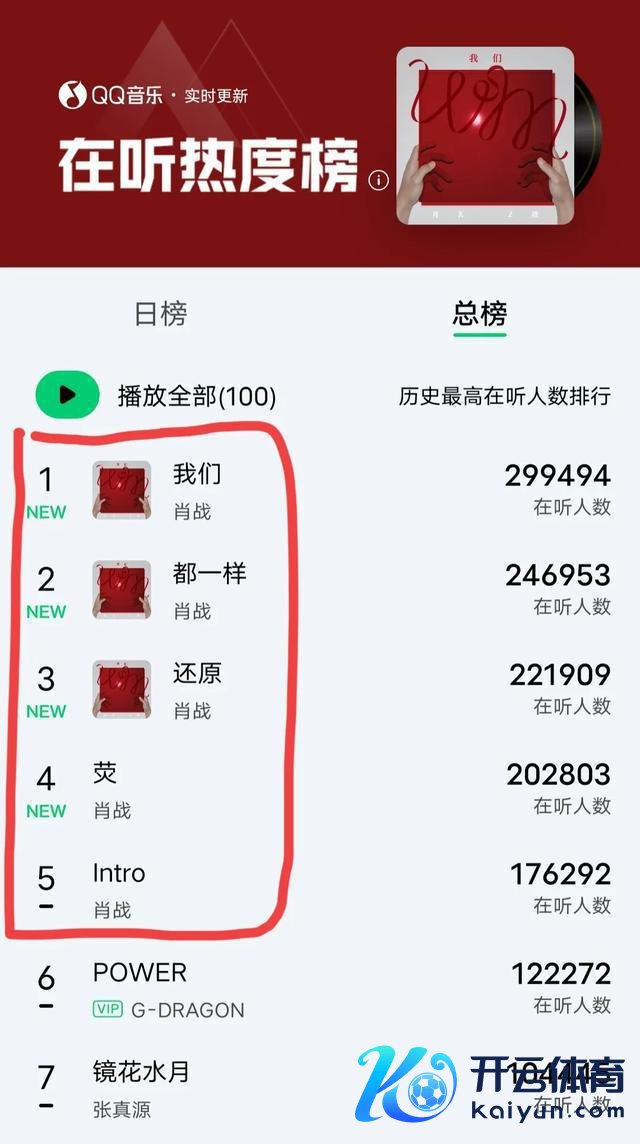Image resolution: width=640 pixels, height=1144 pixels.
Task: Play all 100 songs
Action: pyautogui.click(x=68, y=395)
